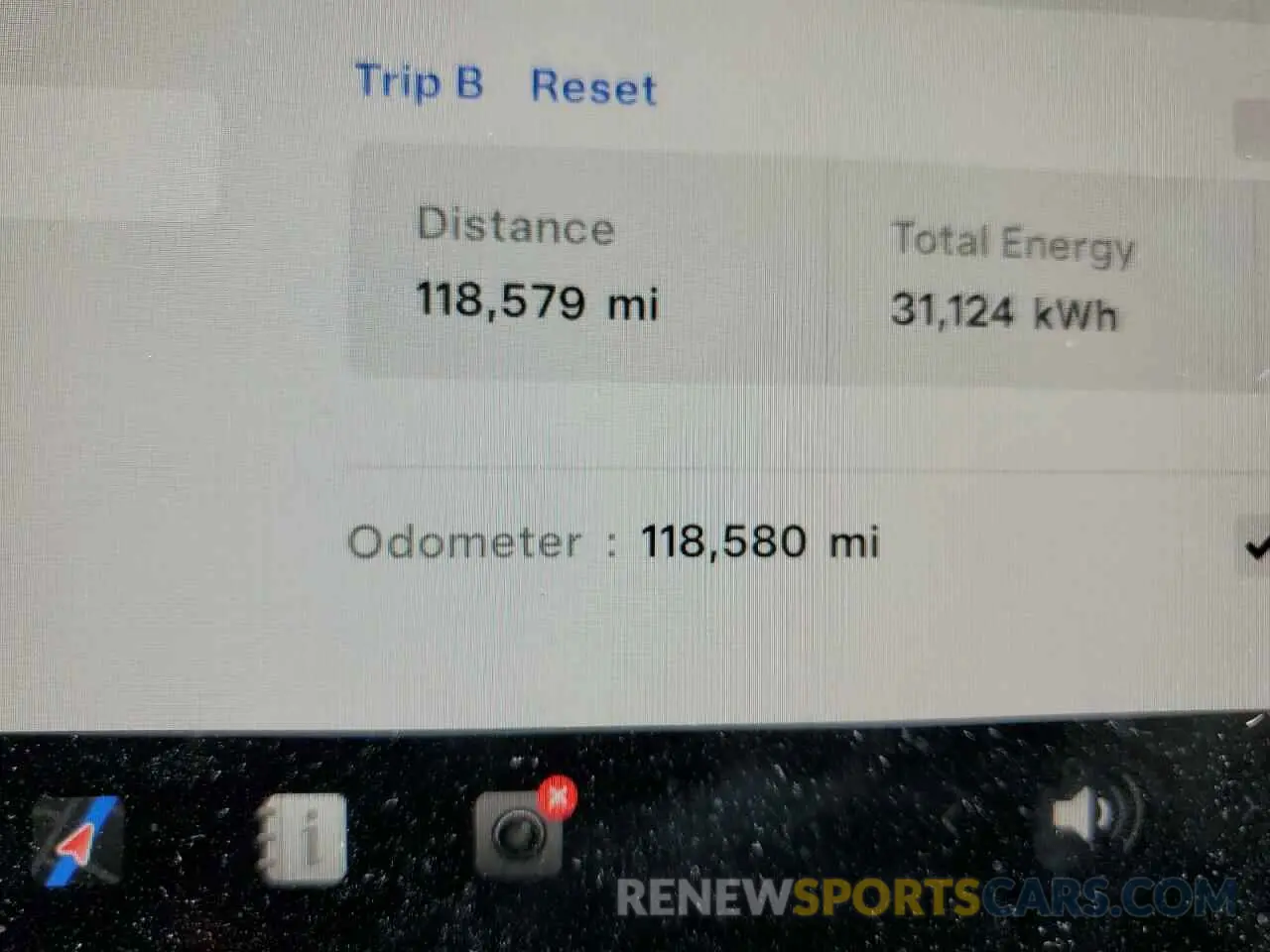The width and height of the screenshot is (1270, 952).
Task: Reset the Trip B counter
Action: [593, 87]
